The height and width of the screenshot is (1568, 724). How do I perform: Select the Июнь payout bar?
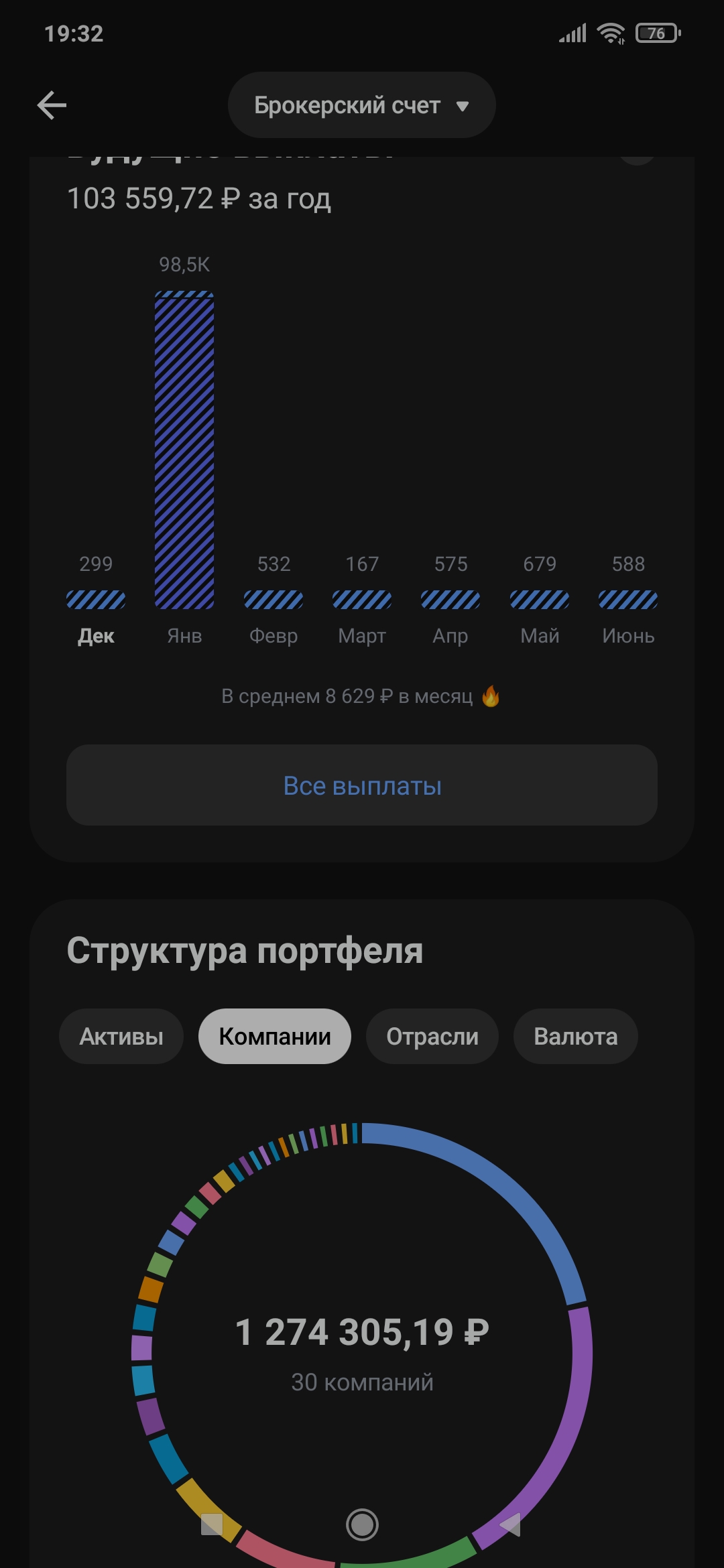628,599
